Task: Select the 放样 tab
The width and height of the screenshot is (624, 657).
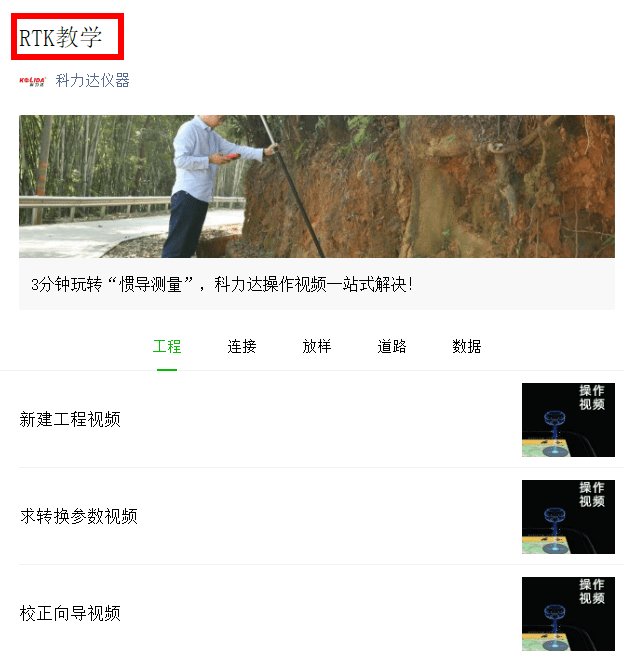Action: (x=317, y=347)
